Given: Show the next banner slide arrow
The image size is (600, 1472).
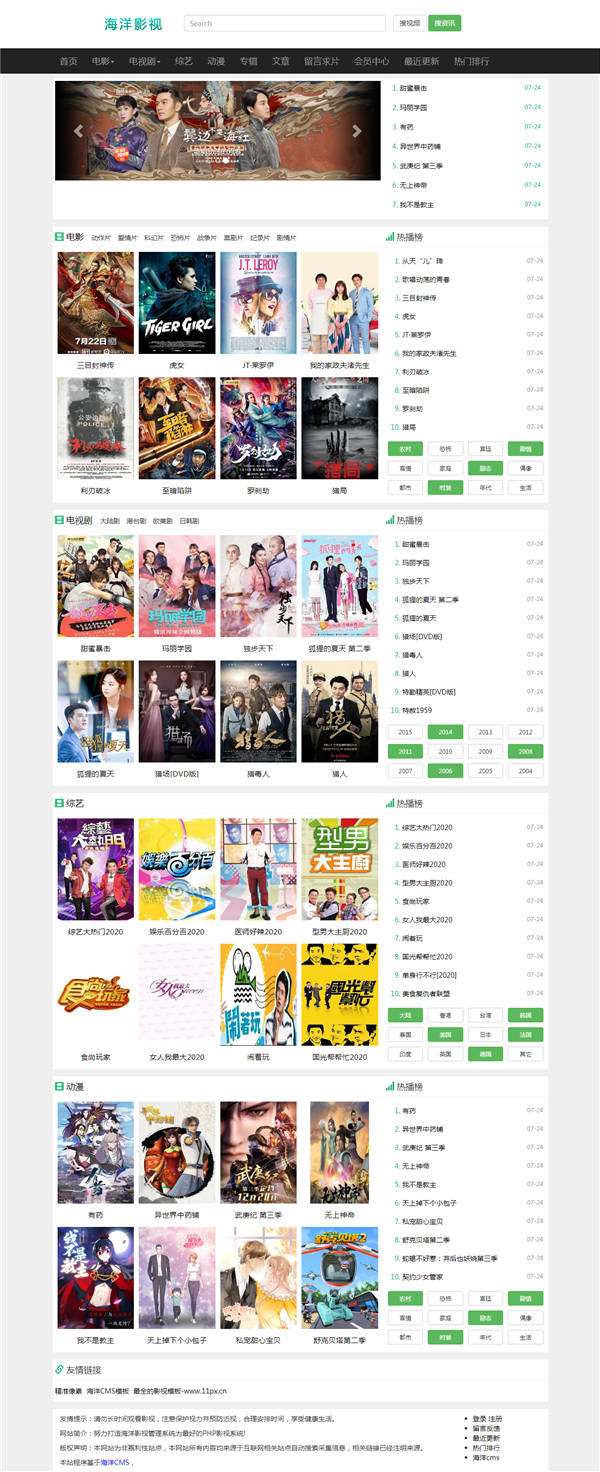Looking at the screenshot, I should (x=357, y=131).
